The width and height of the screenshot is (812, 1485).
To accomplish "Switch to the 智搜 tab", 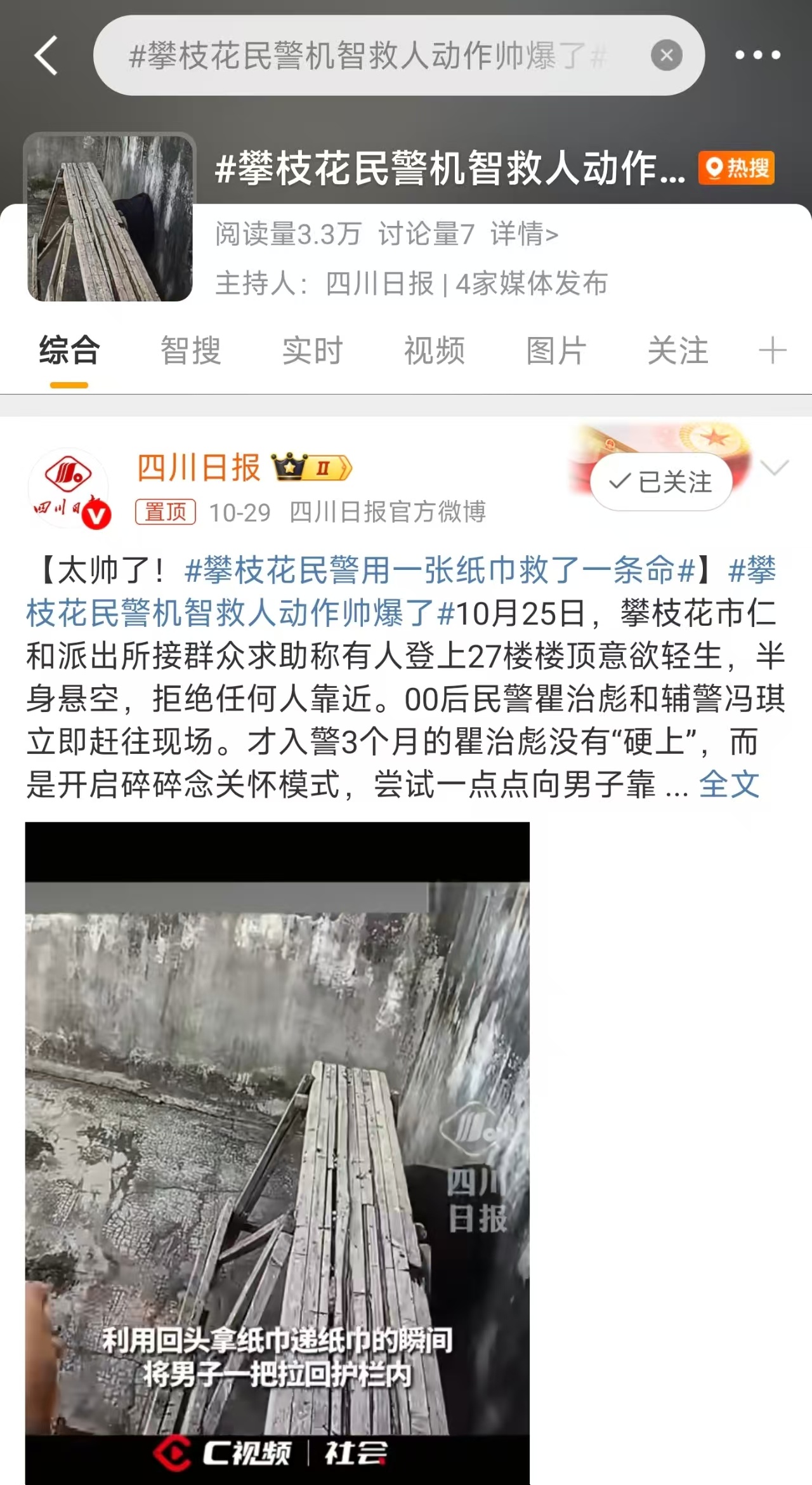I will tap(190, 350).
